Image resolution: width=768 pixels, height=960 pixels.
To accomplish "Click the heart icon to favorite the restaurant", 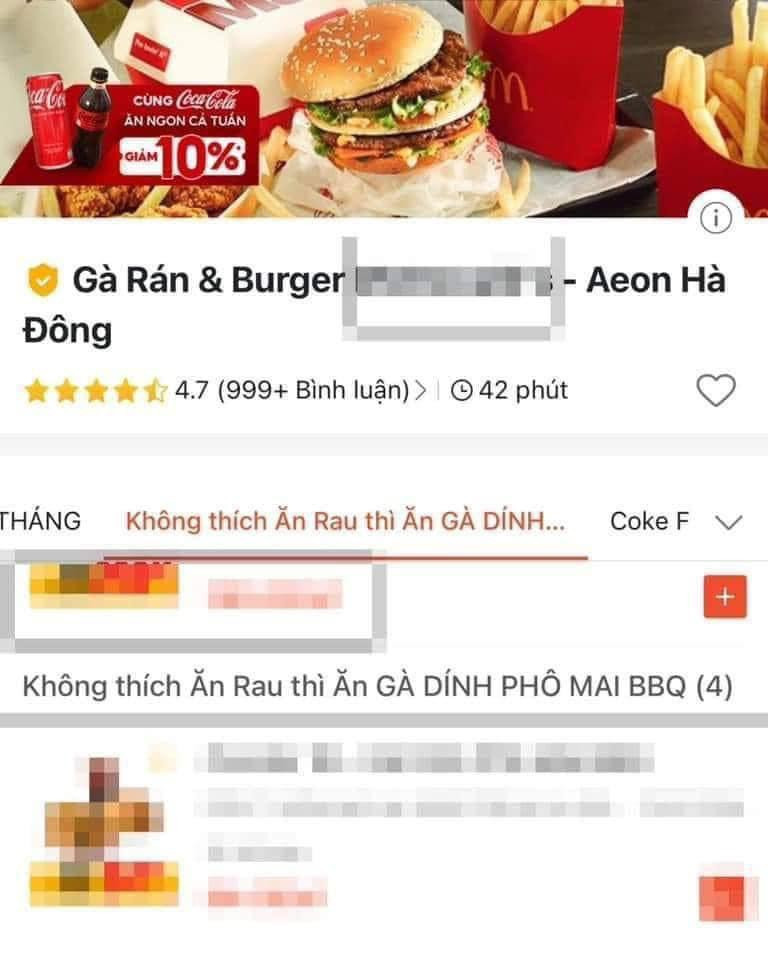I will 716,391.
